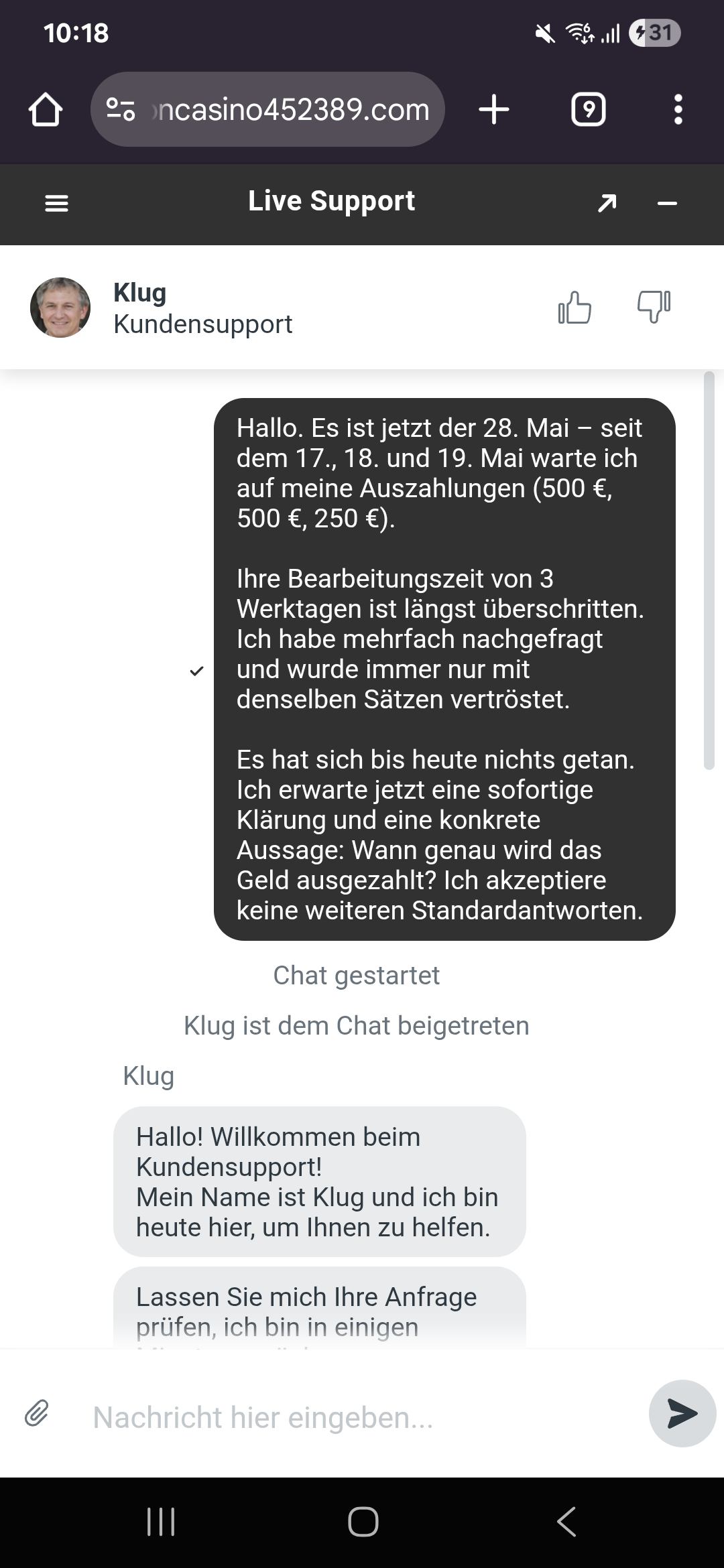Screen dimensions: 724x1568
Task: Go to the browser home page
Action: click(x=46, y=109)
